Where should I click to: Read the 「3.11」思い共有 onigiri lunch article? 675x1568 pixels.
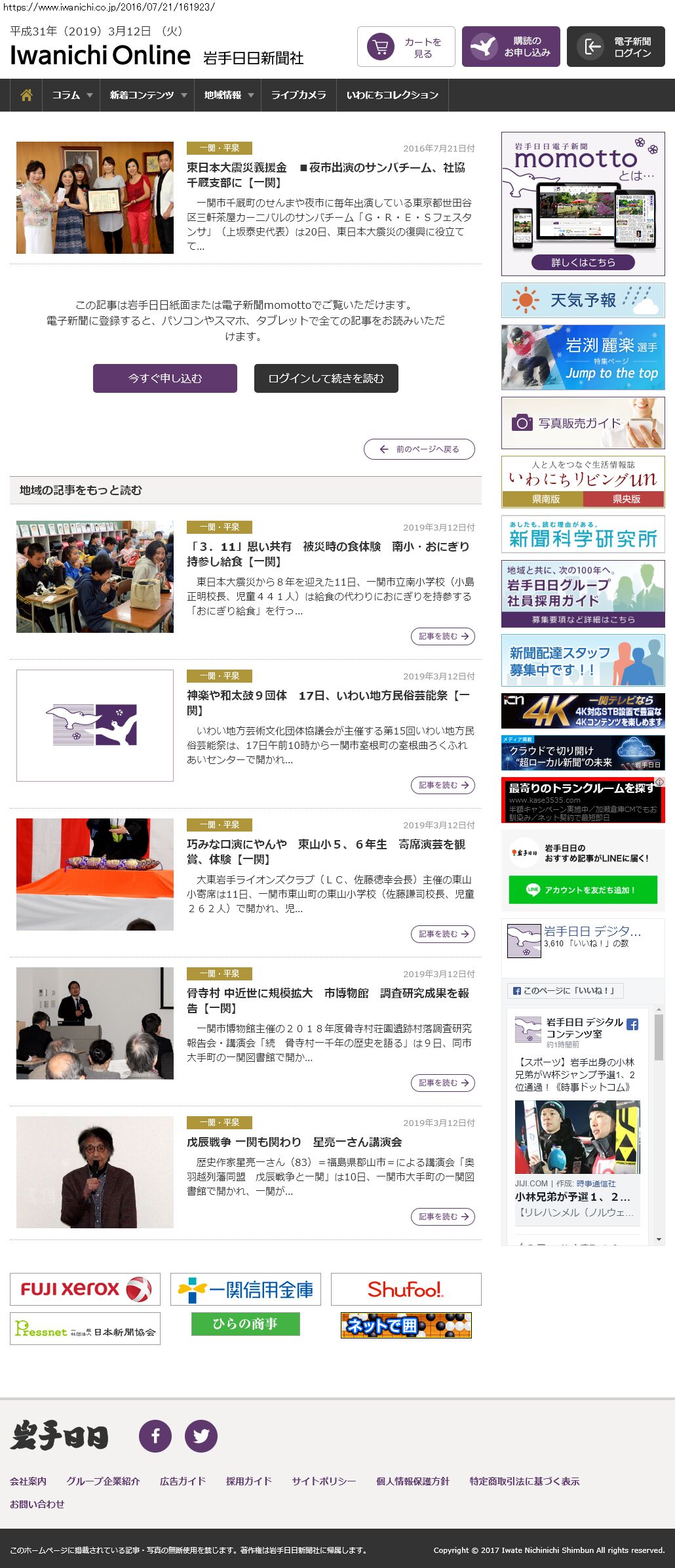tap(328, 553)
